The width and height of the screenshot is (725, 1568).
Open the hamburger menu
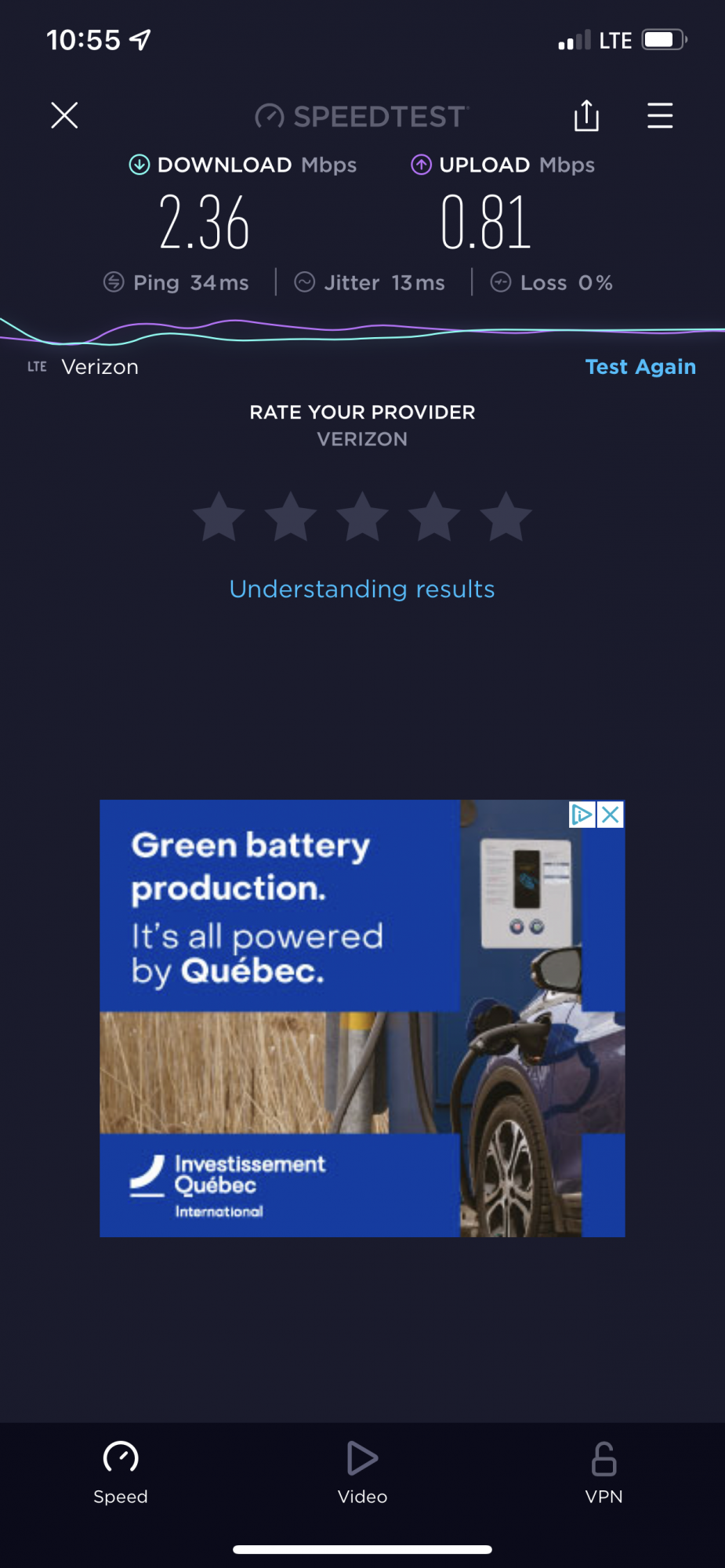(x=659, y=116)
